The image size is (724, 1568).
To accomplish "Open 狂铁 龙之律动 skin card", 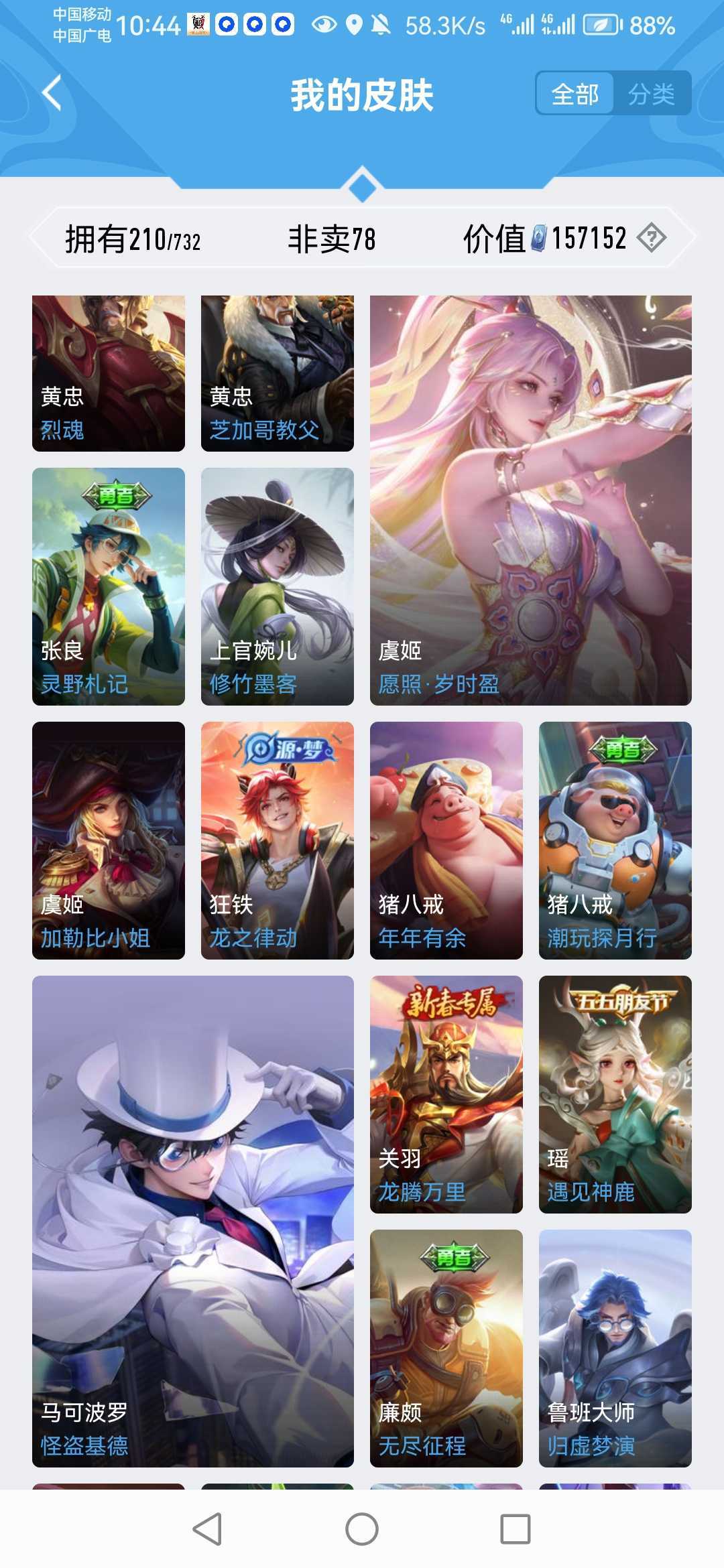I will [x=278, y=840].
